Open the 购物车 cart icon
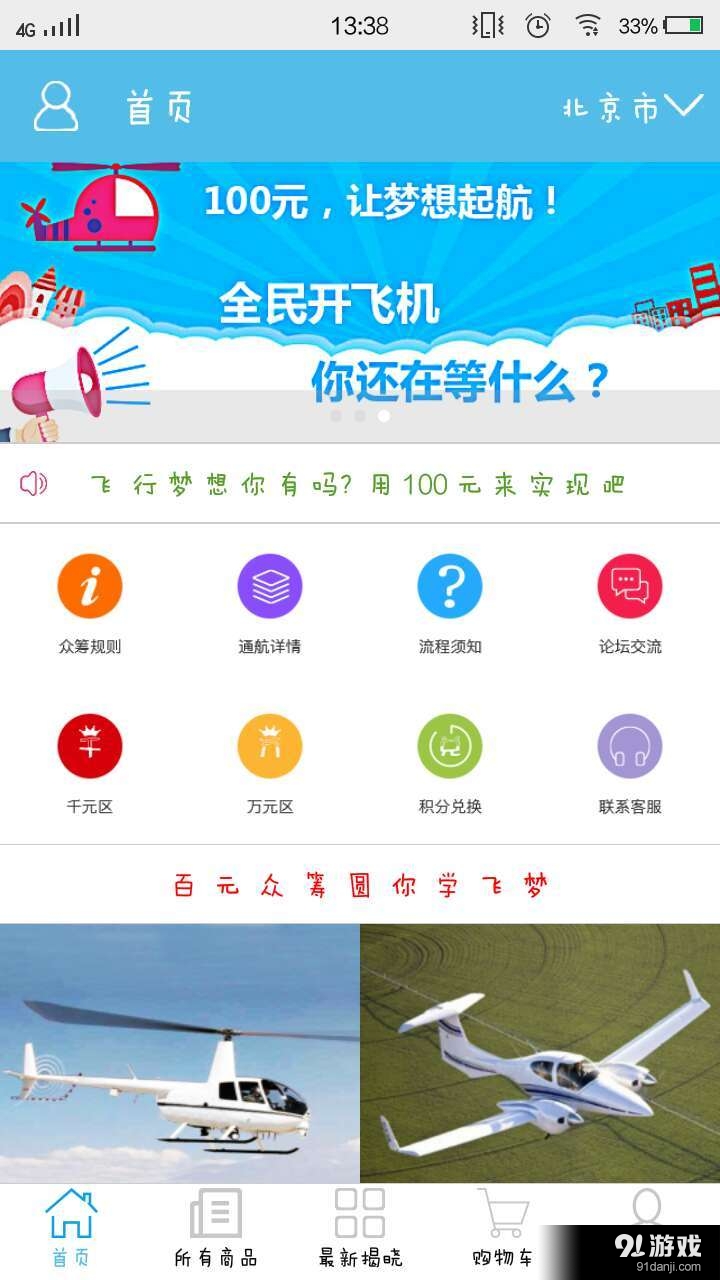This screenshot has height=1280, width=720. [502, 1222]
